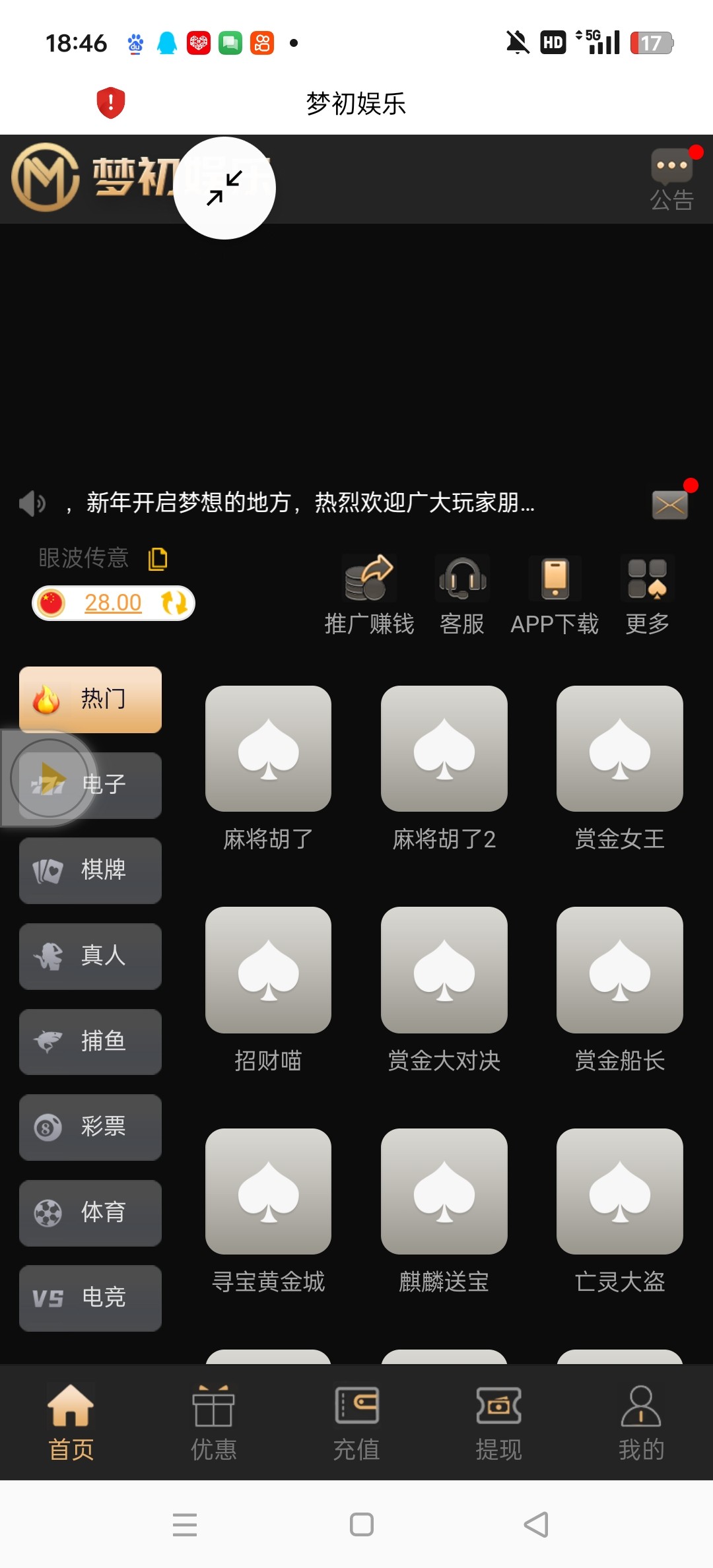Image resolution: width=713 pixels, height=1568 pixels.
Task: Open 推广赚钱 promotion page
Action: coord(369,595)
